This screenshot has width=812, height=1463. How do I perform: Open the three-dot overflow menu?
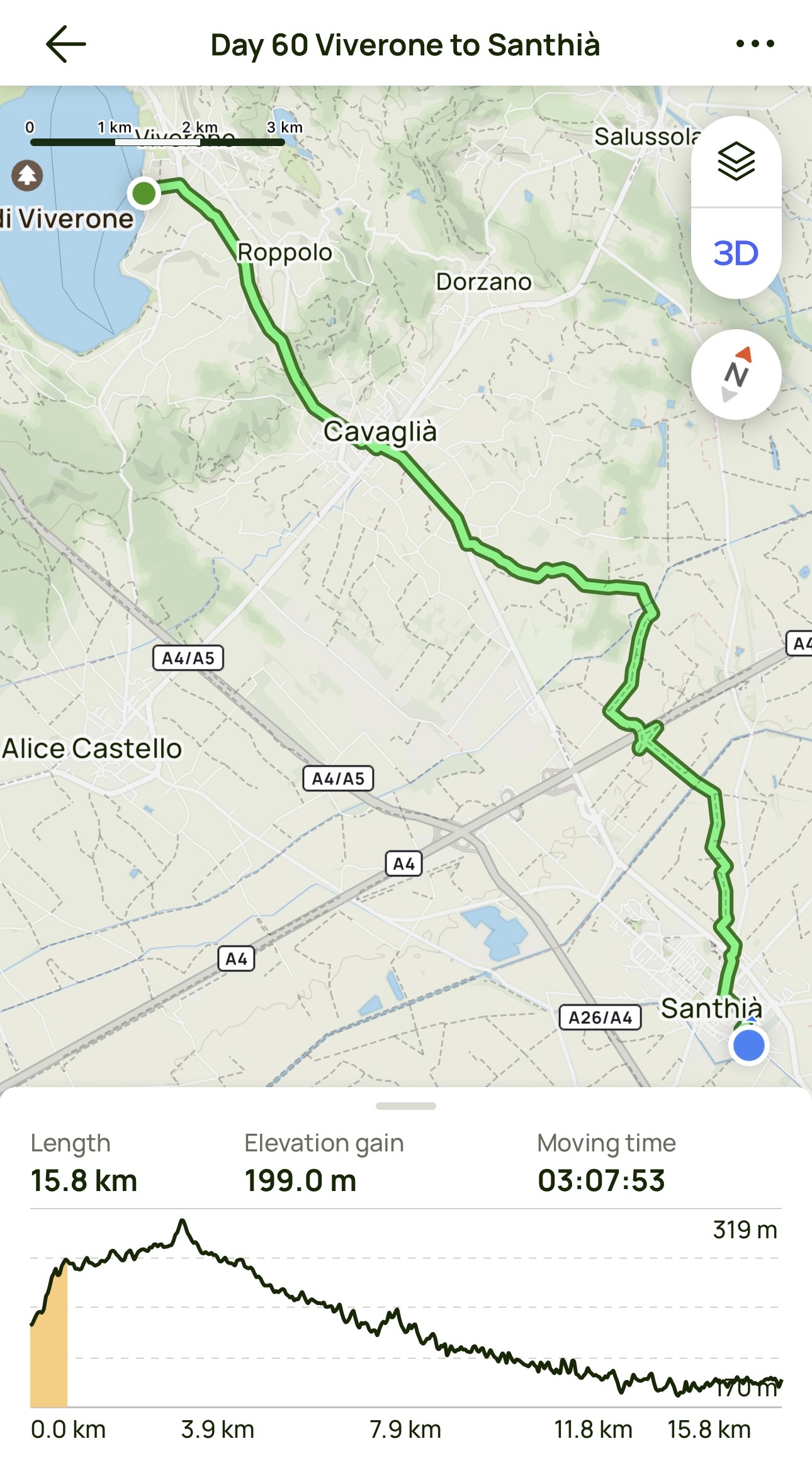[x=755, y=44]
